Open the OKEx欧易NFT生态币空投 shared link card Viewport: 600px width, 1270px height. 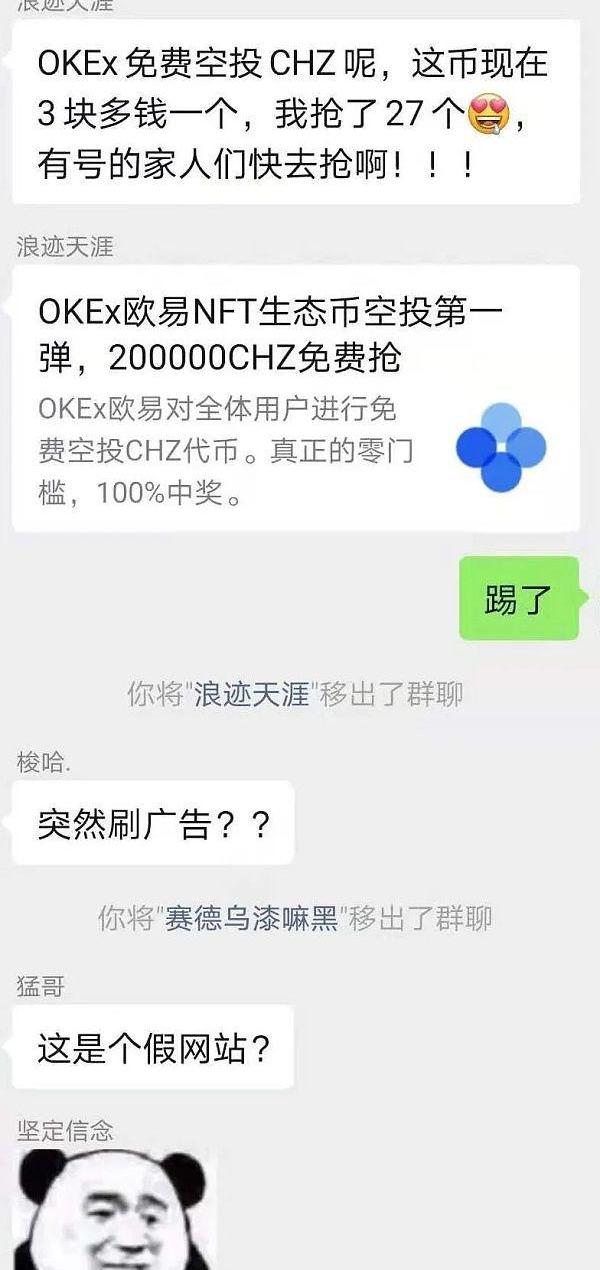point(295,398)
